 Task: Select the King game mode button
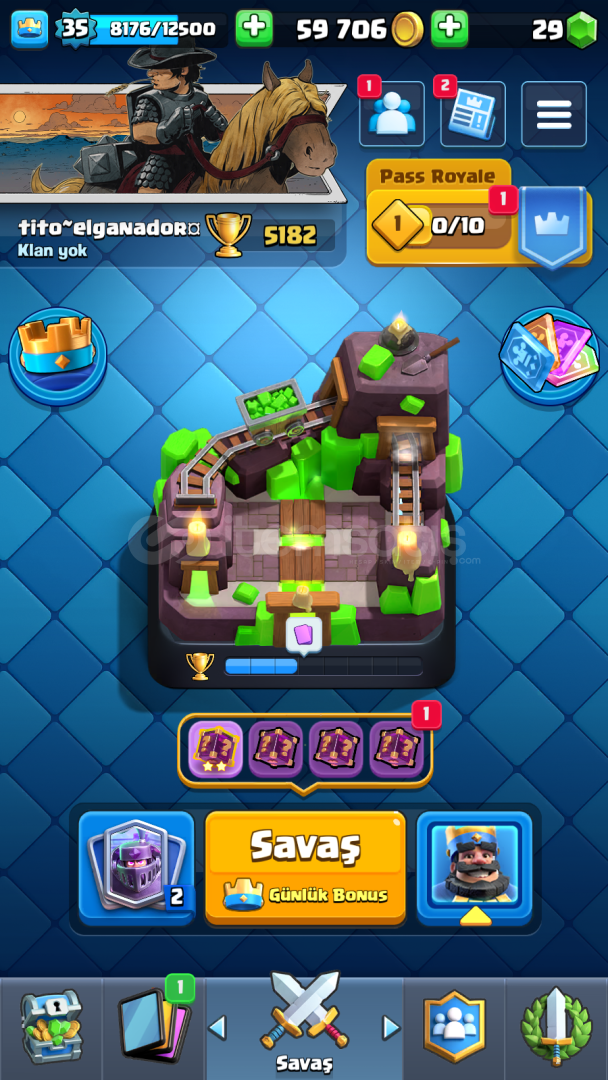click(x=474, y=868)
